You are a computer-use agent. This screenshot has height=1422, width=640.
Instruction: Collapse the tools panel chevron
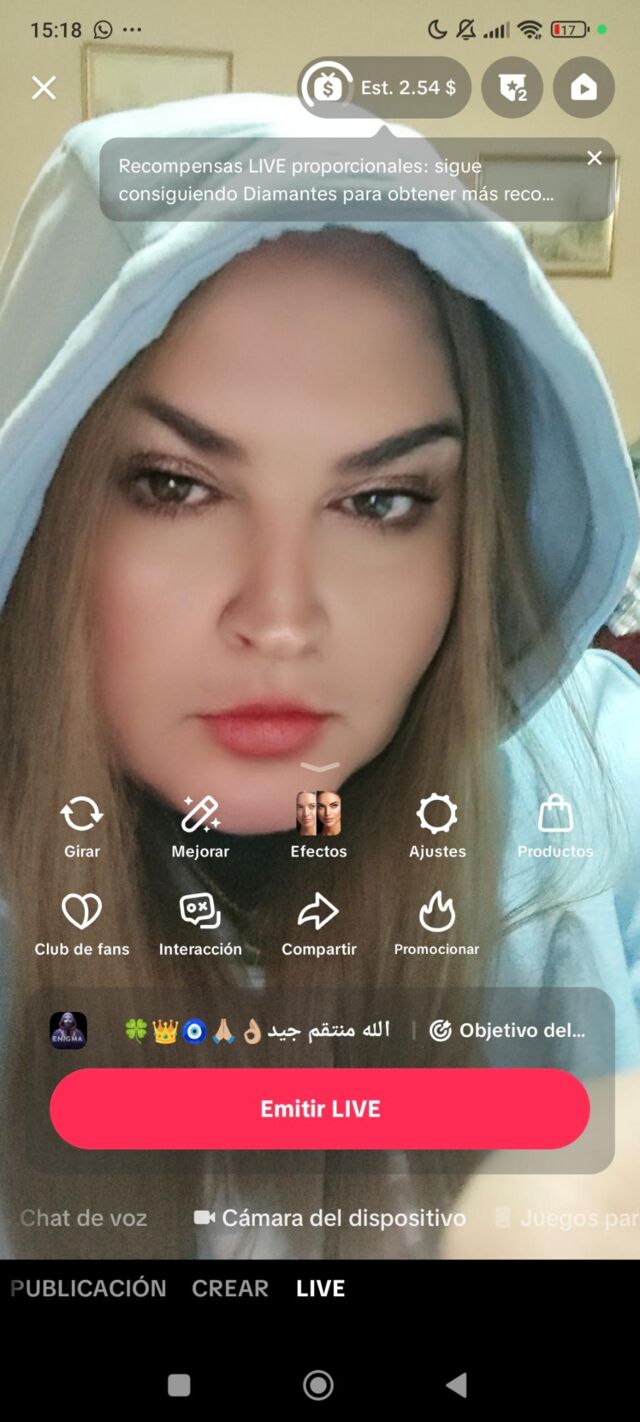(320, 767)
